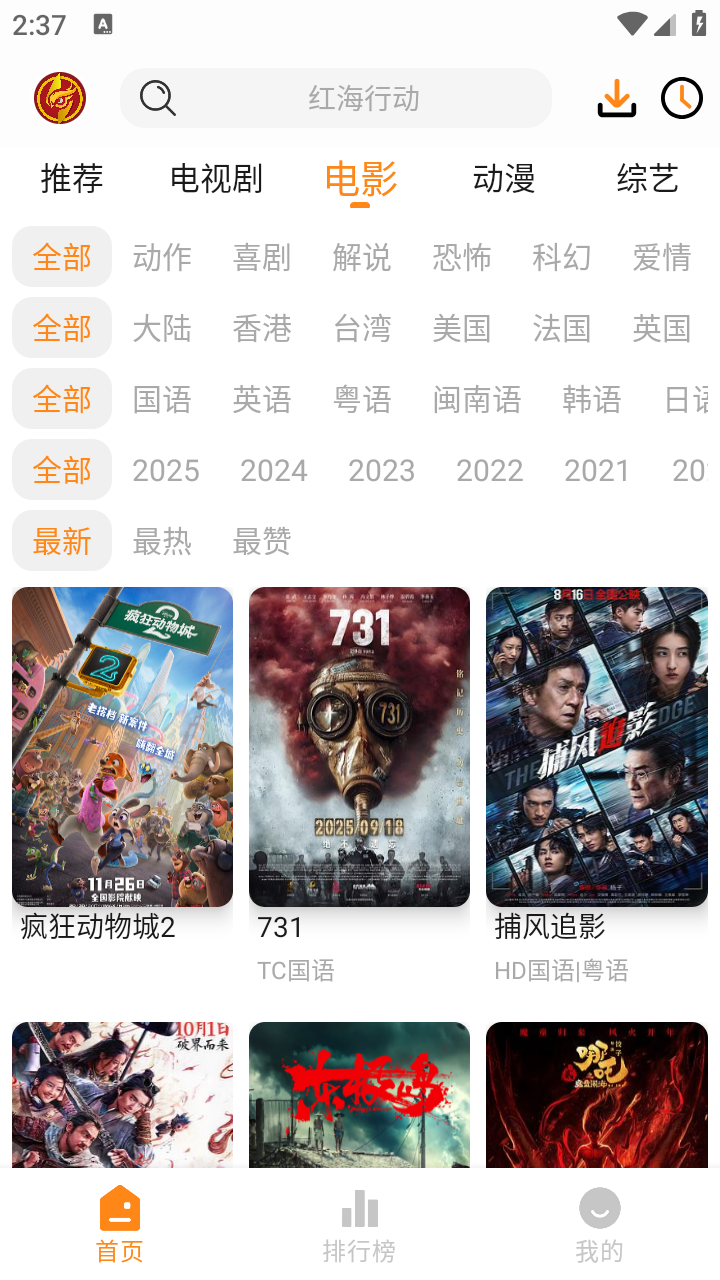Tap the magnifier icon in the search bar
The width and height of the screenshot is (720, 1280).
point(156,98)
